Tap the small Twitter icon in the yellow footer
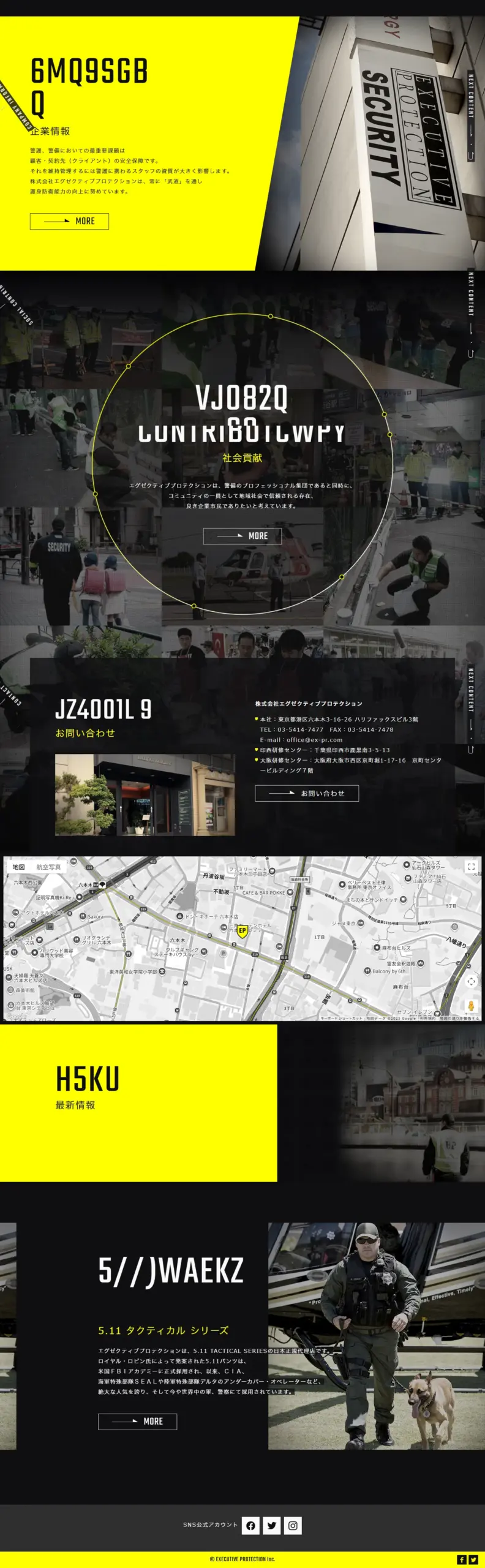485x1568 pixels. tap(473, 1559)
